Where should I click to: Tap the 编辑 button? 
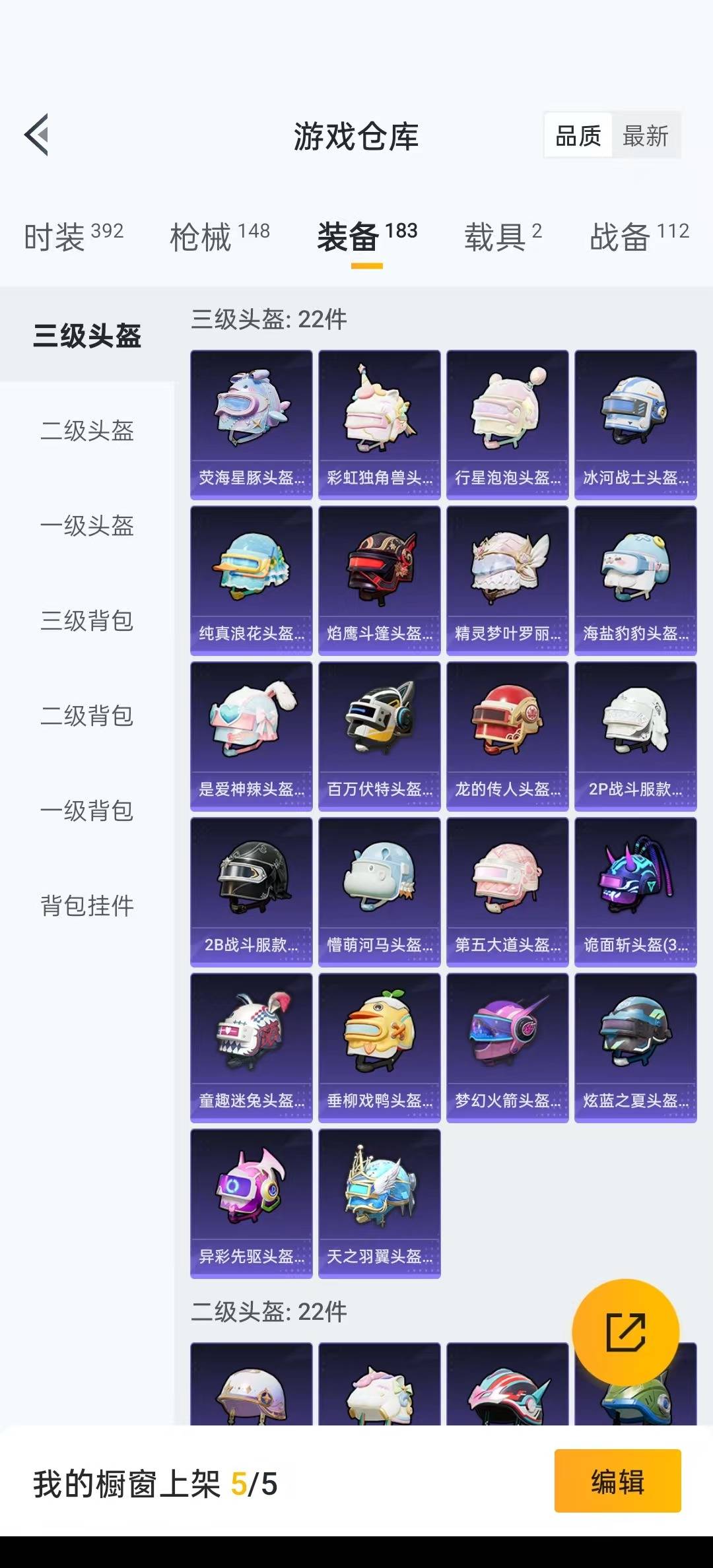[x=617, y=1481]
